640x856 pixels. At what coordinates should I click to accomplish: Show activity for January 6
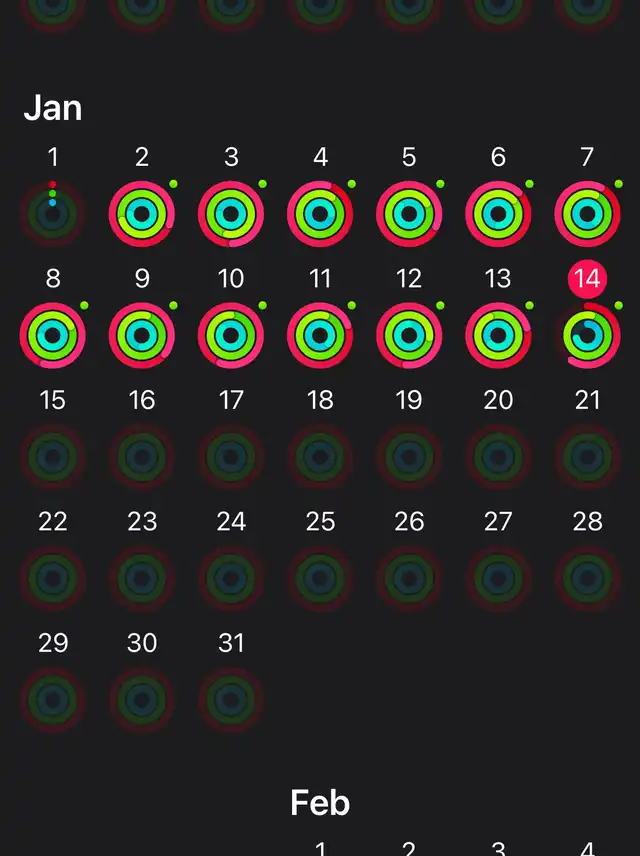tap(498, 214)
